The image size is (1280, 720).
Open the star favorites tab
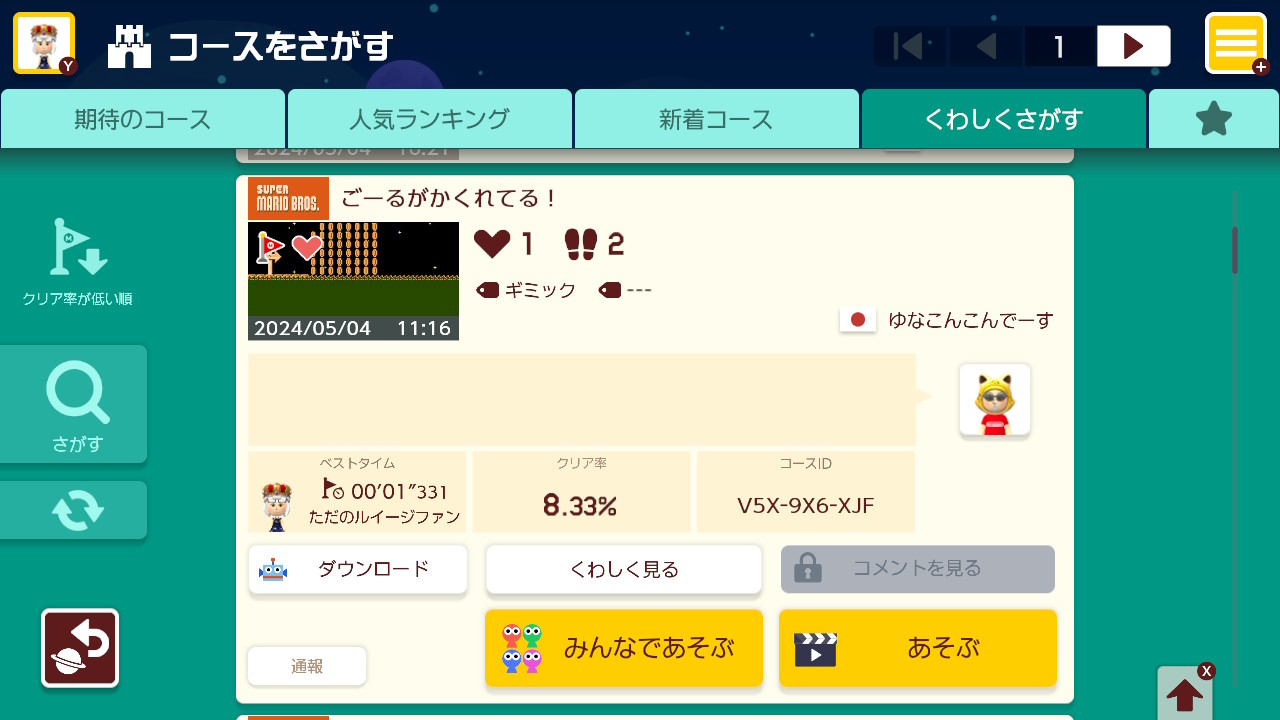tap(1213, 119)
